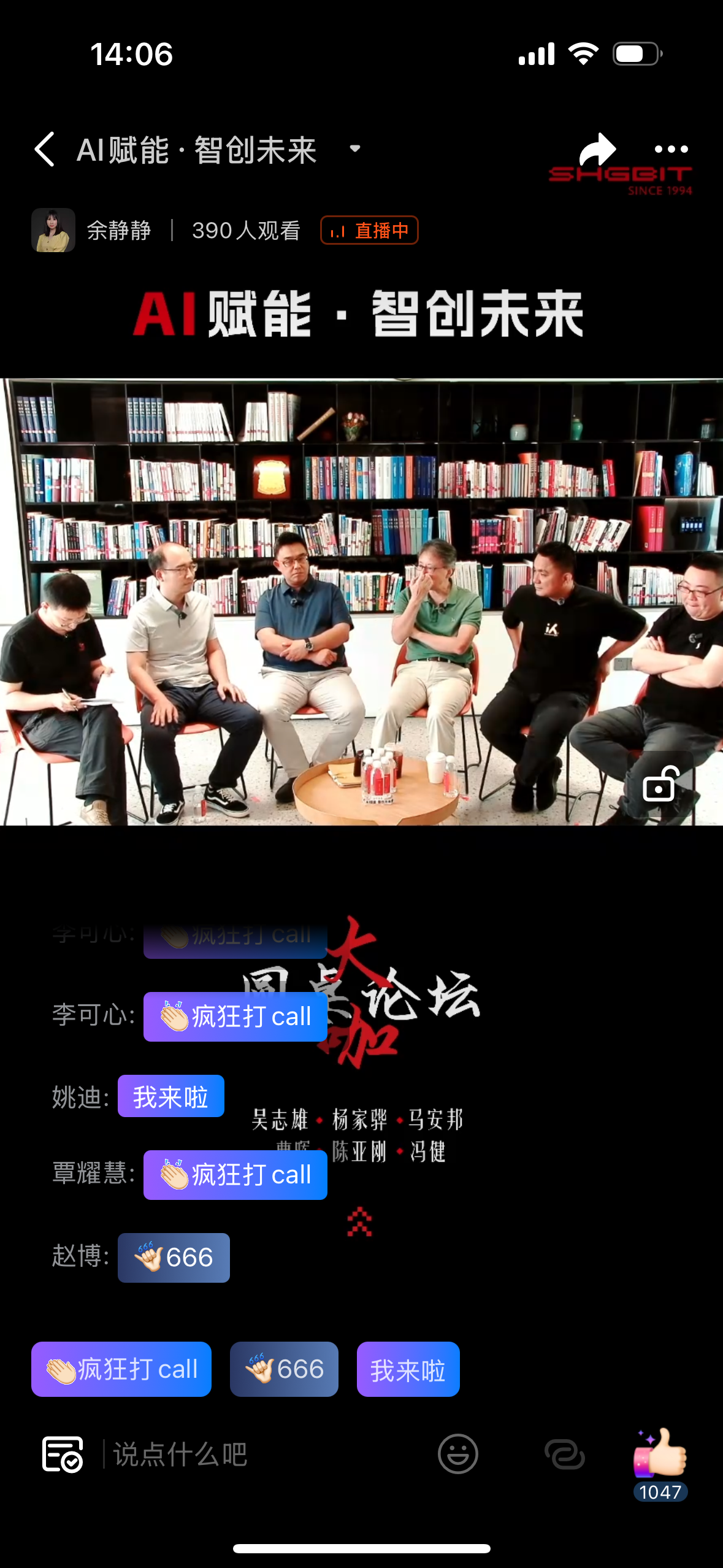
Task: Expand the title dropdown arrow
Action: pos(354,148)
